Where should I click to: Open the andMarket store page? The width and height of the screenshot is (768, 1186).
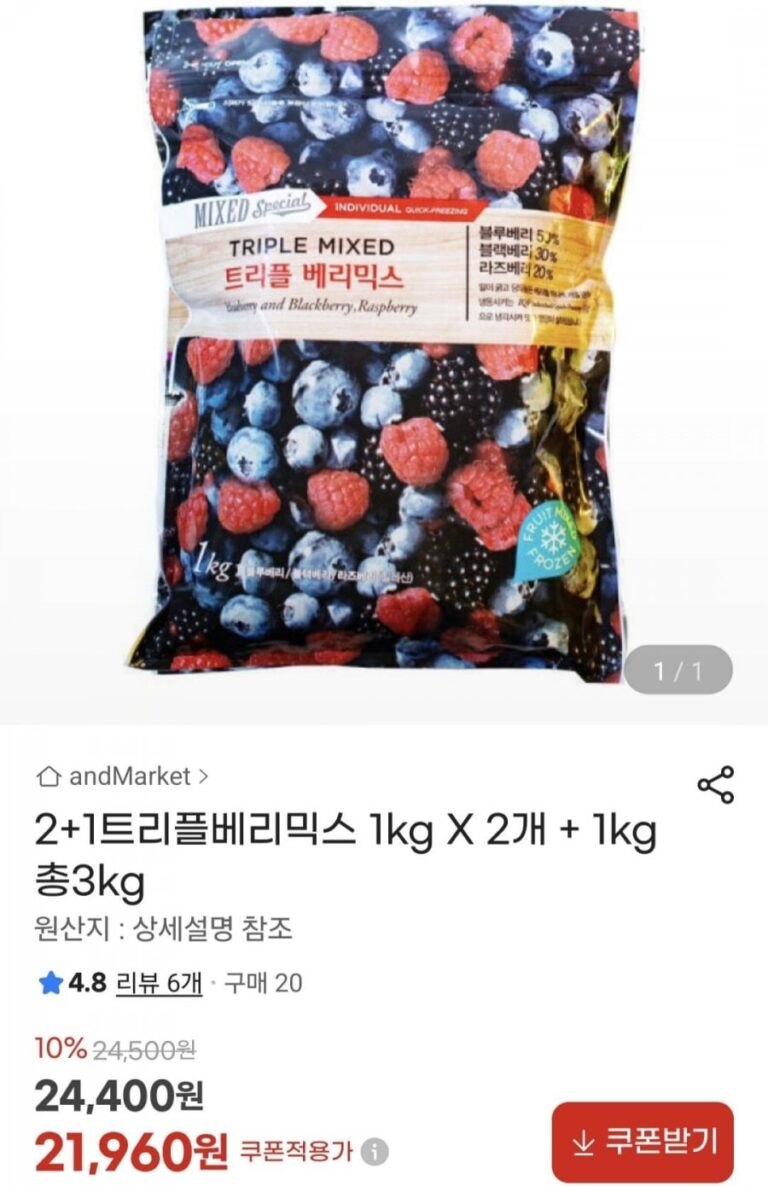click(122, 775)
